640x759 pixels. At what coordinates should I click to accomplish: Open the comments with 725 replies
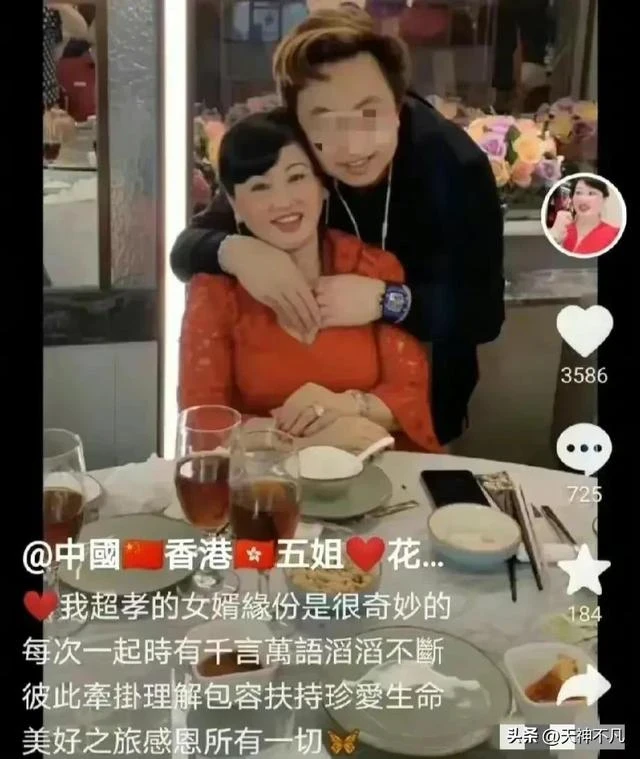click(x=584, y=451)
